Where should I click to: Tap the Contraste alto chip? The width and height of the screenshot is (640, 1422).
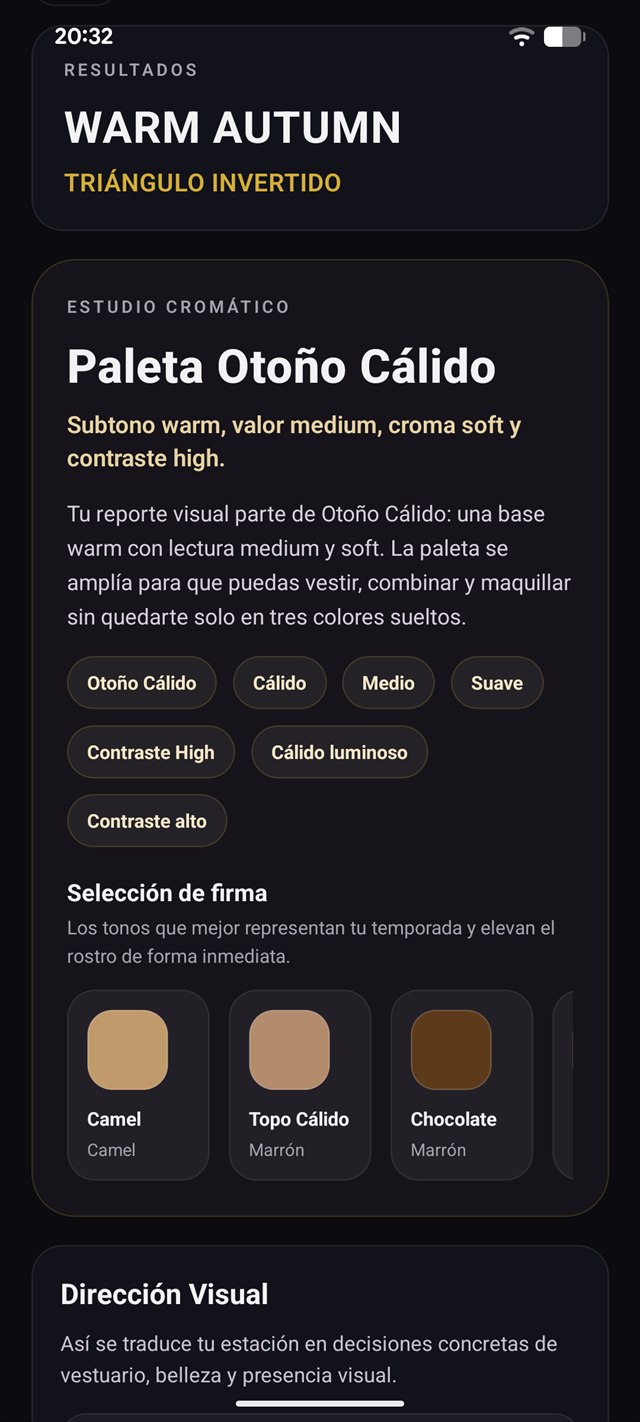(147, 821)
